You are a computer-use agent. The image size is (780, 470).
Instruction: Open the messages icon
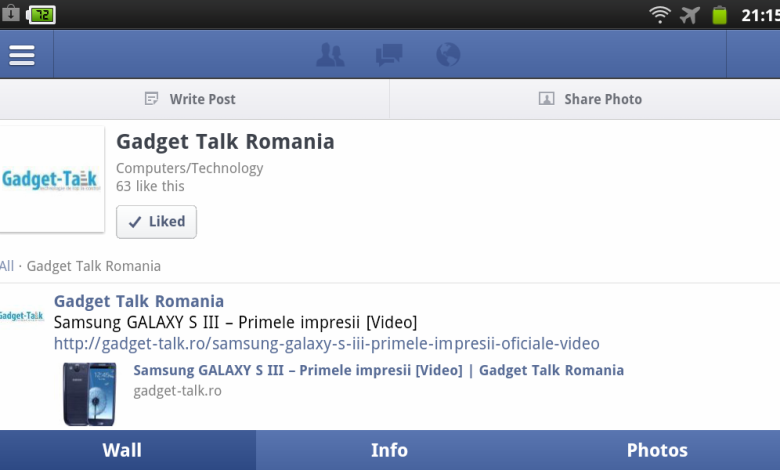(389, 55)
